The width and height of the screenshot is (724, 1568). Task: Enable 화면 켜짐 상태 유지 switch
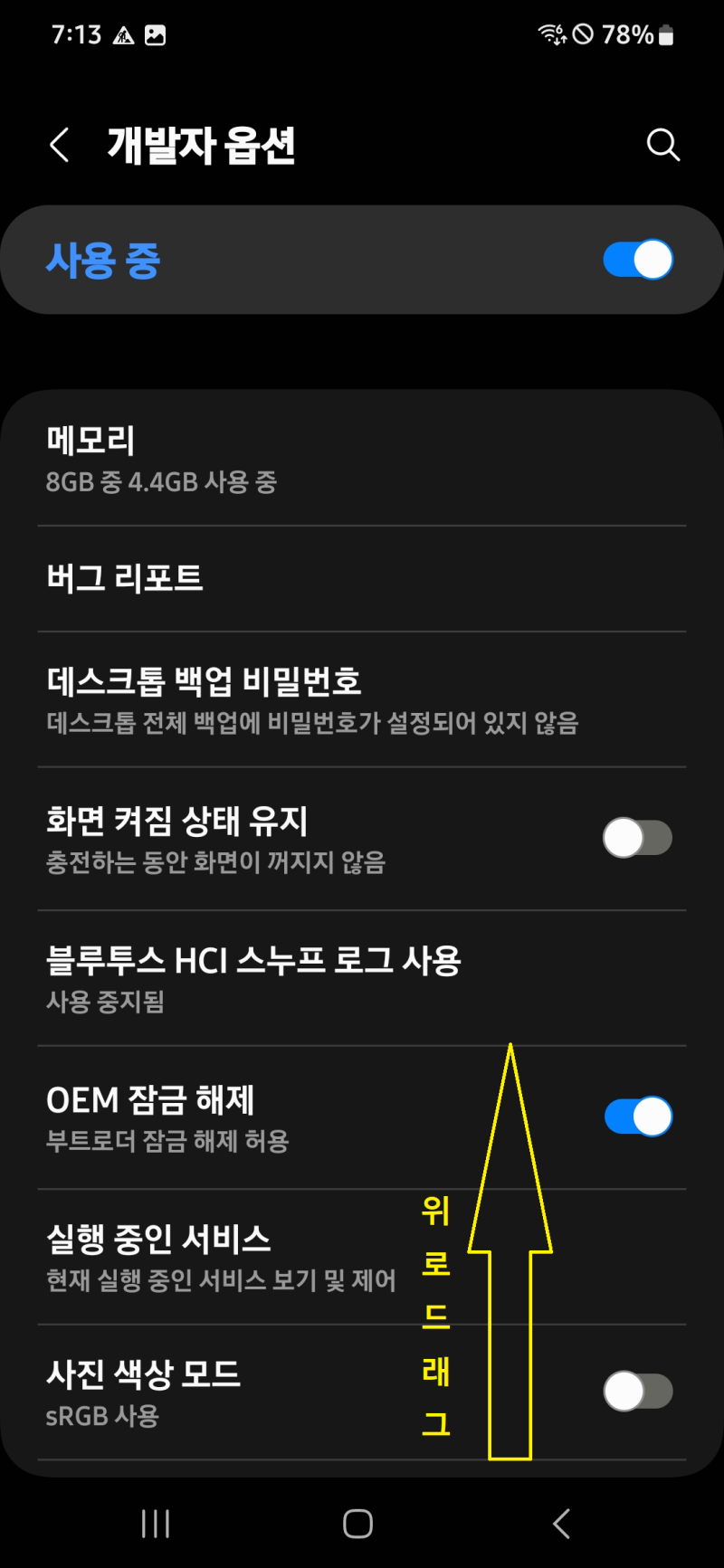pos(638,837)
